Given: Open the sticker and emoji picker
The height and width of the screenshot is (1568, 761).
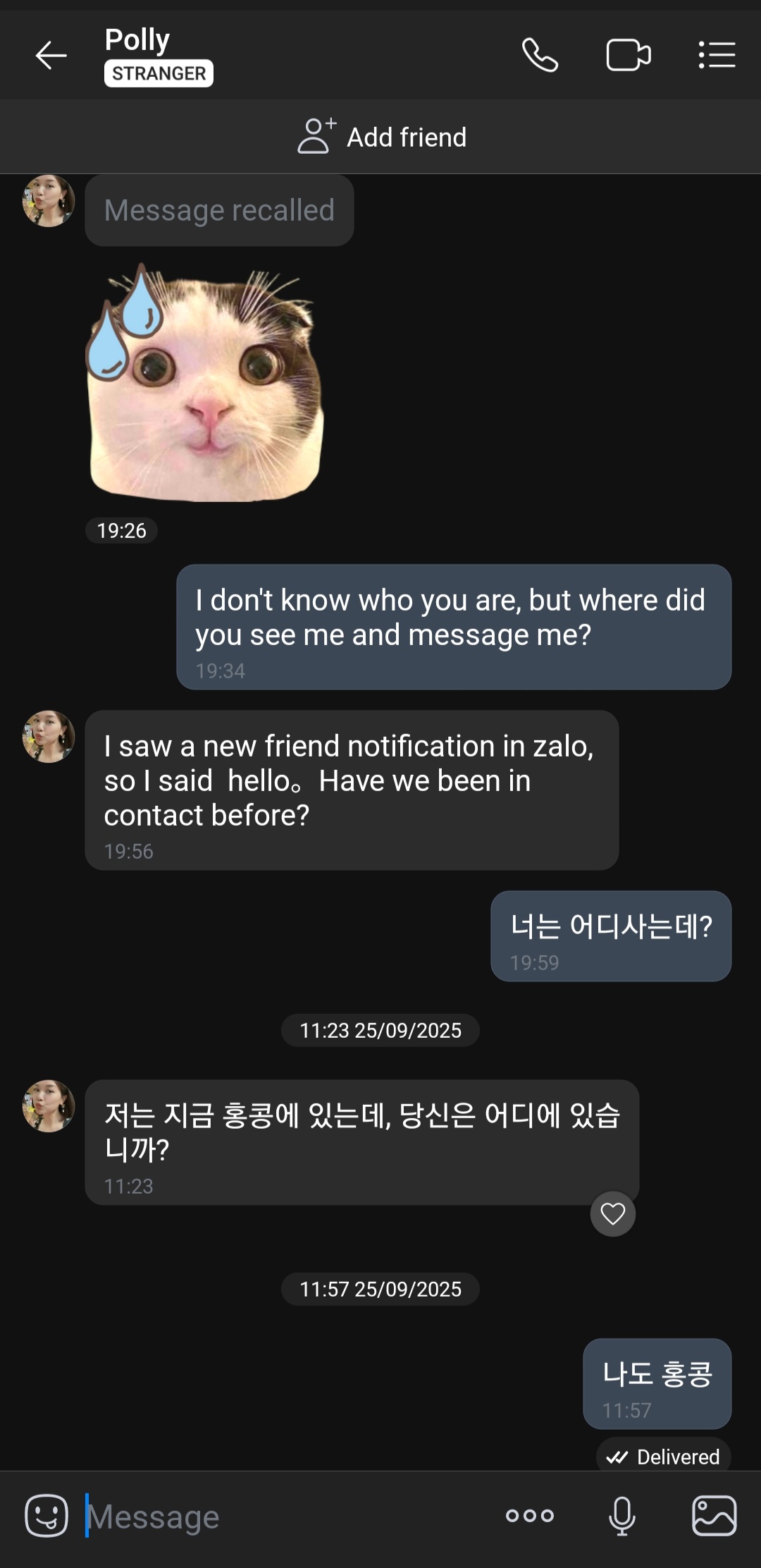Looking at the screenshot, I should [x=47, y=1515].
